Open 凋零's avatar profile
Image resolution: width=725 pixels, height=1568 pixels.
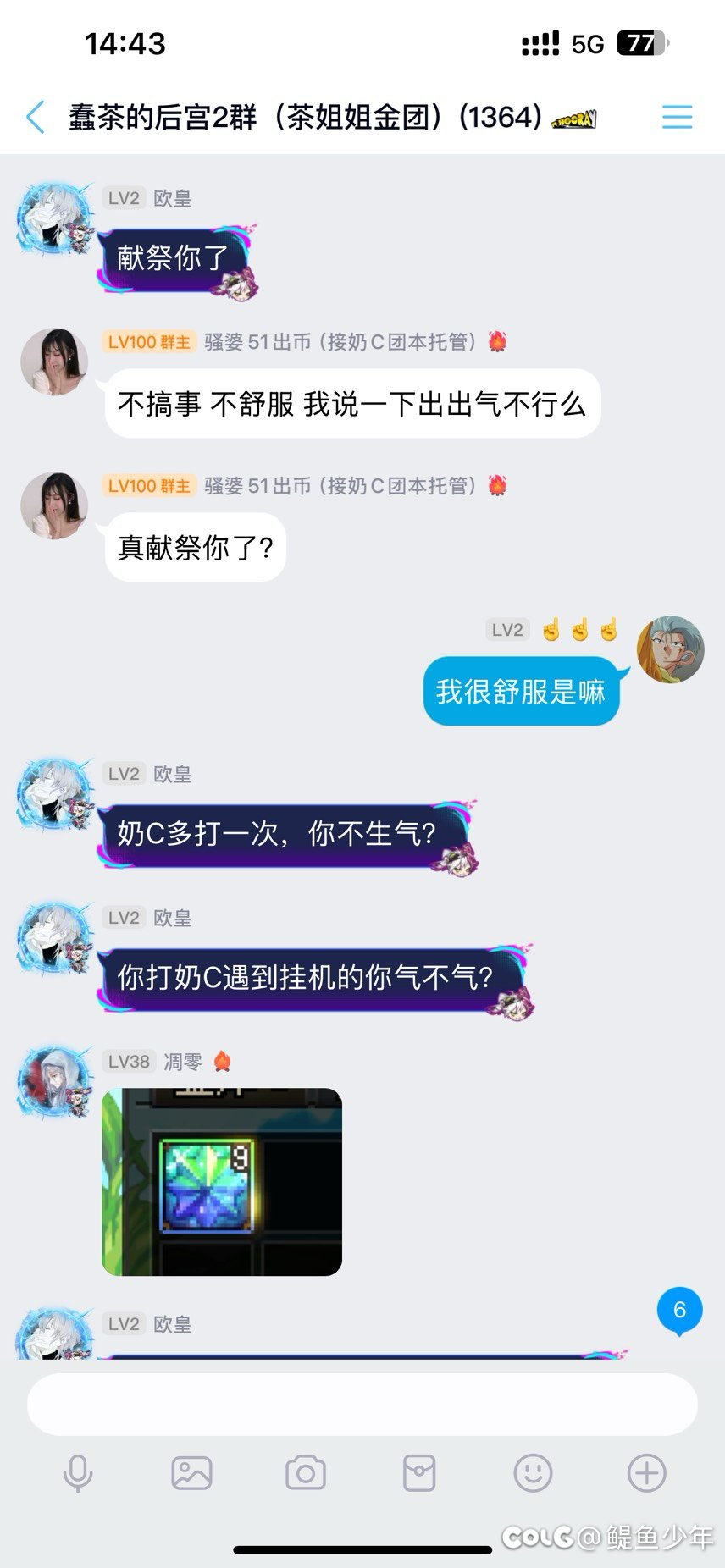(55, 1082)
